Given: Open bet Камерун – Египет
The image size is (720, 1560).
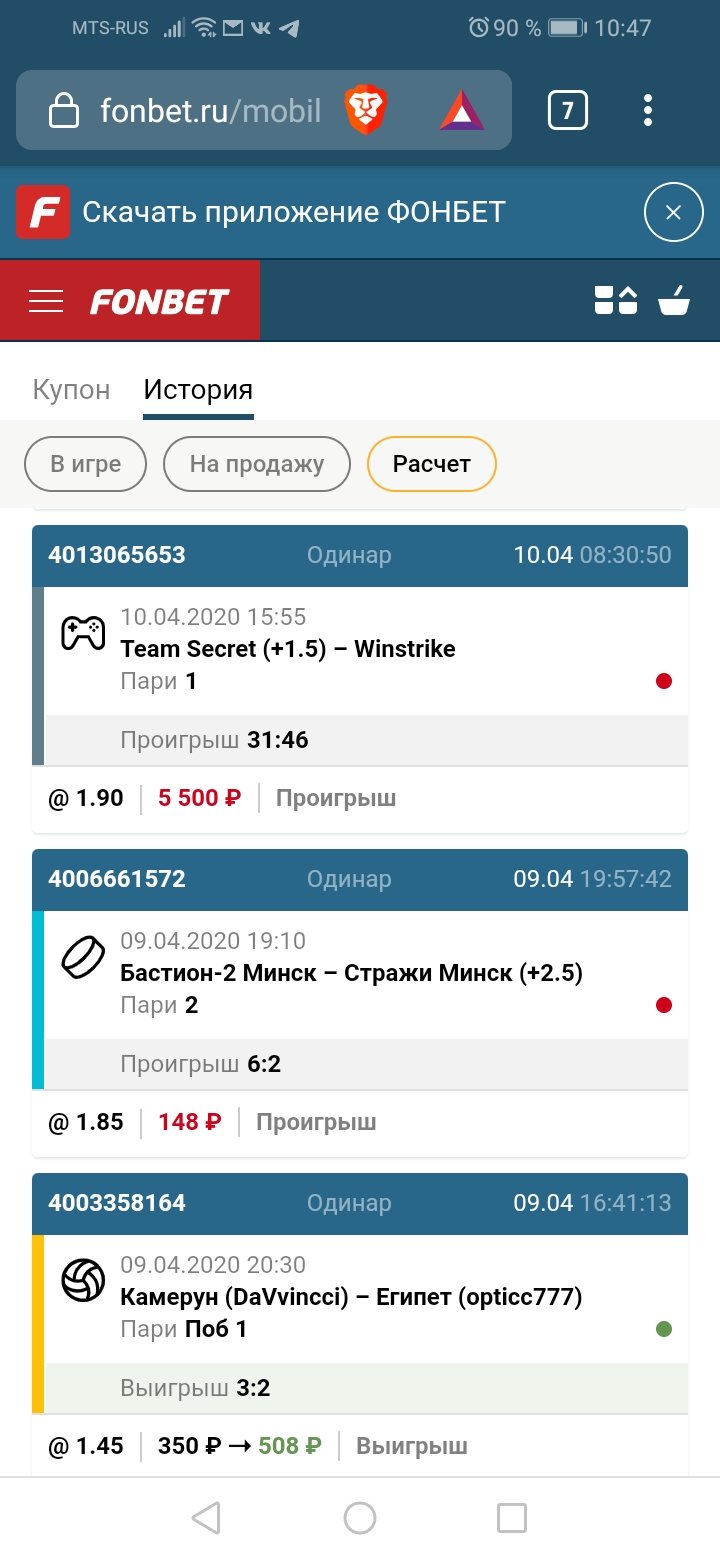Looking at the screenshot, I should pyautogui.click(x=351, y=1297).
